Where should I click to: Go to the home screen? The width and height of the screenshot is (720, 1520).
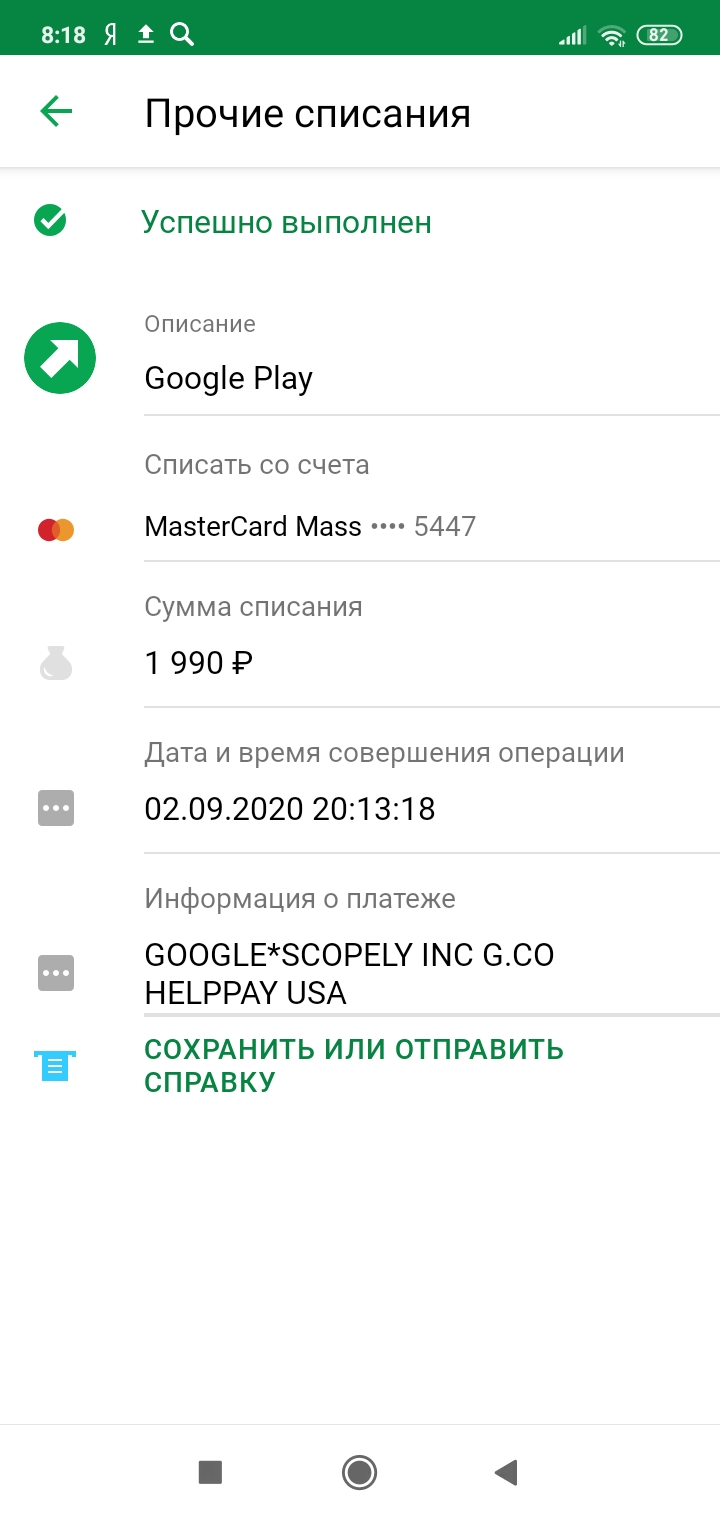click(x=359, y=1472)
